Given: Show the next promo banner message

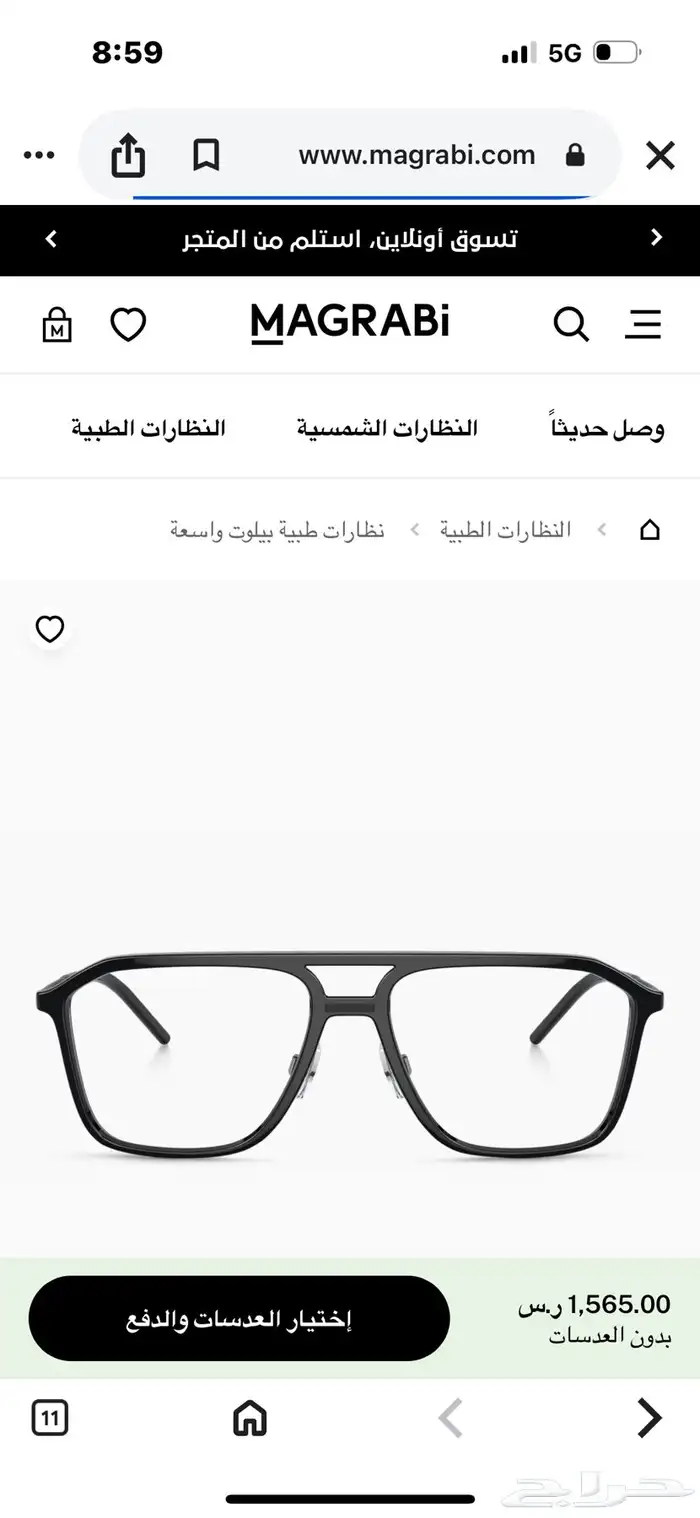Looking at the screenshot, I should (657, 239).
